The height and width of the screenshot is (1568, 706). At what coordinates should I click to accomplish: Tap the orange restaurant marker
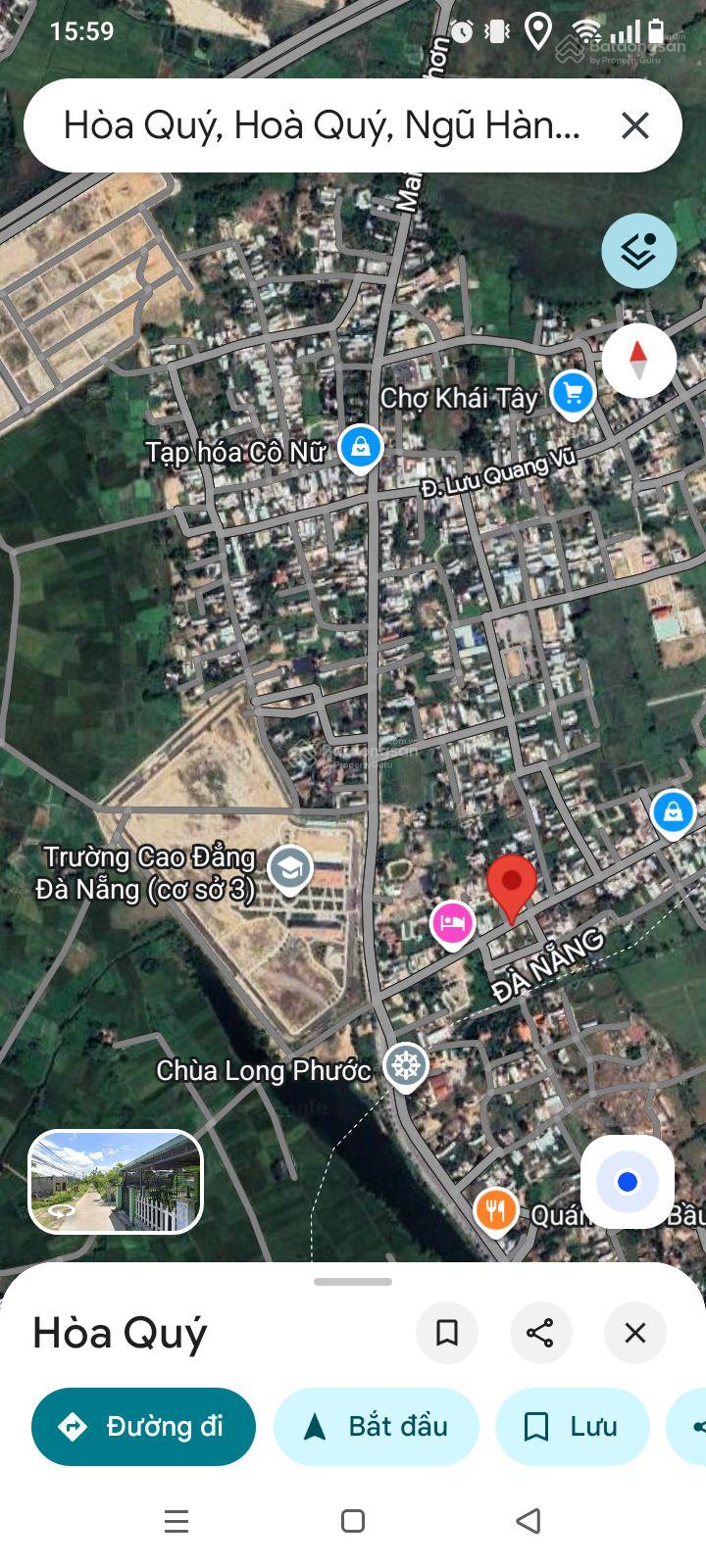coord(496,1211)
